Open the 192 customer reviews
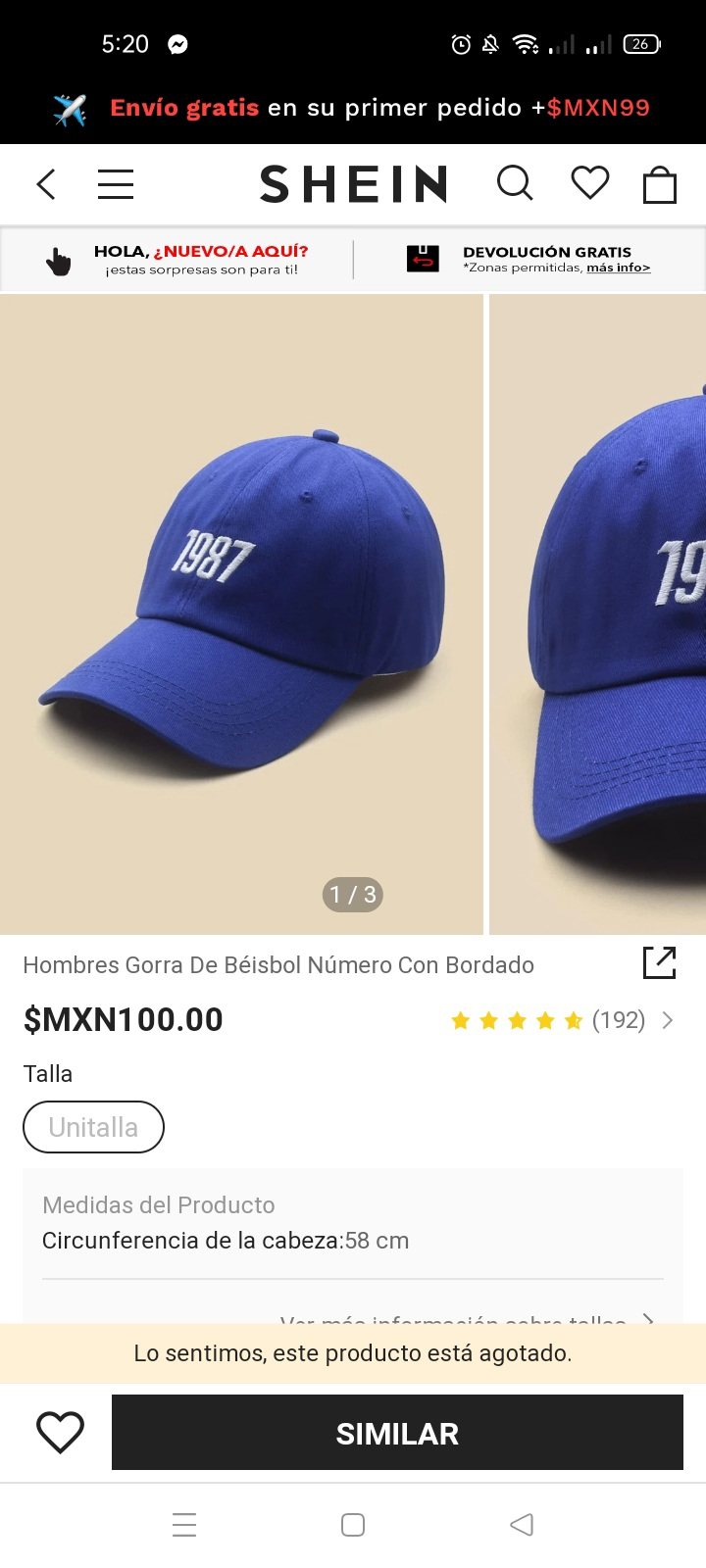 pyautogui.click(x=618, y=1020)
